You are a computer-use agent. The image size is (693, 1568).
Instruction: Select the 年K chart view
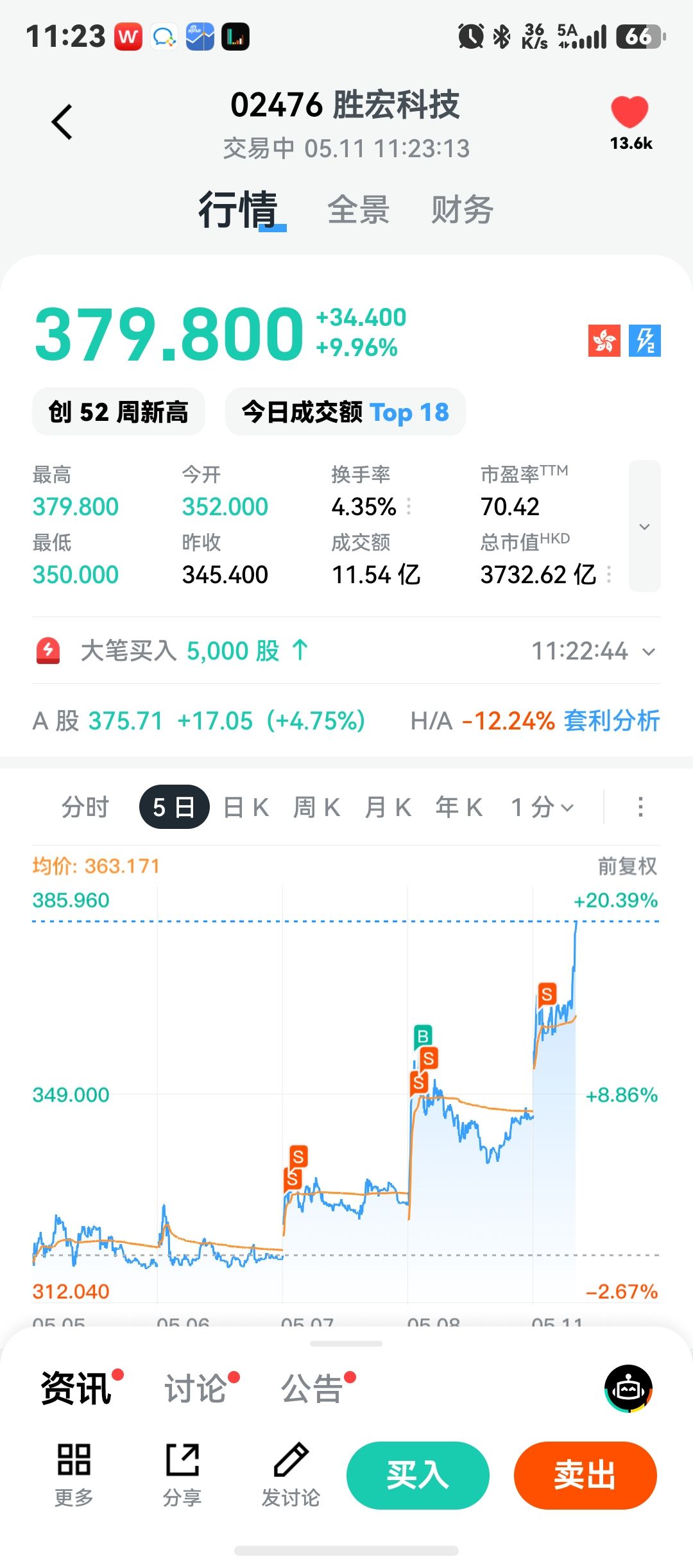click(459, 807)
